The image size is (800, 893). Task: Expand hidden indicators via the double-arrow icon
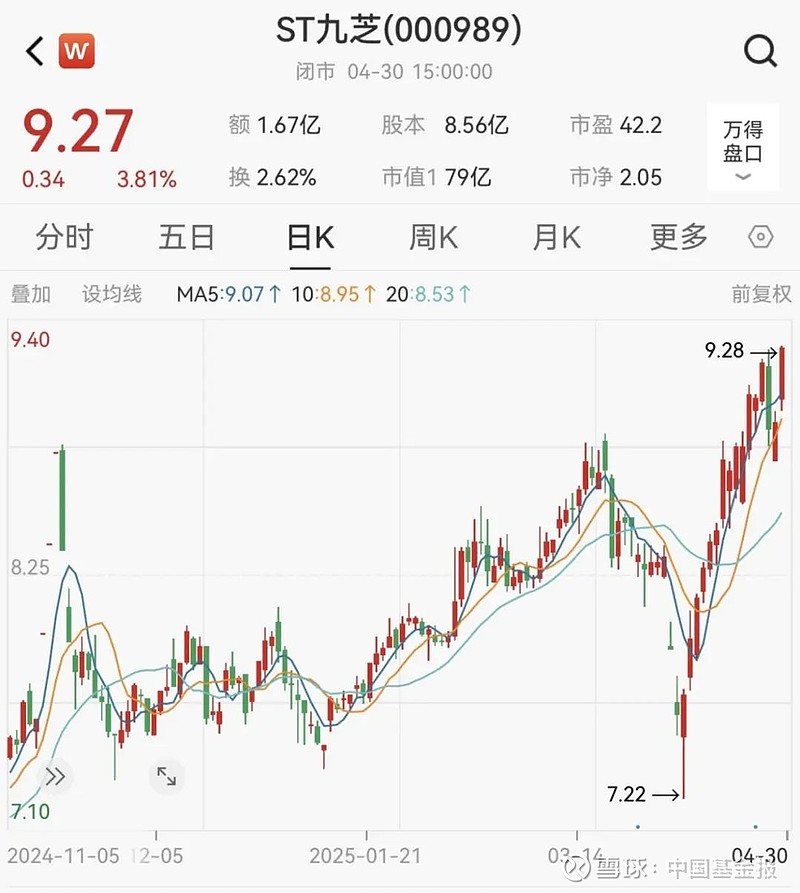57,774
